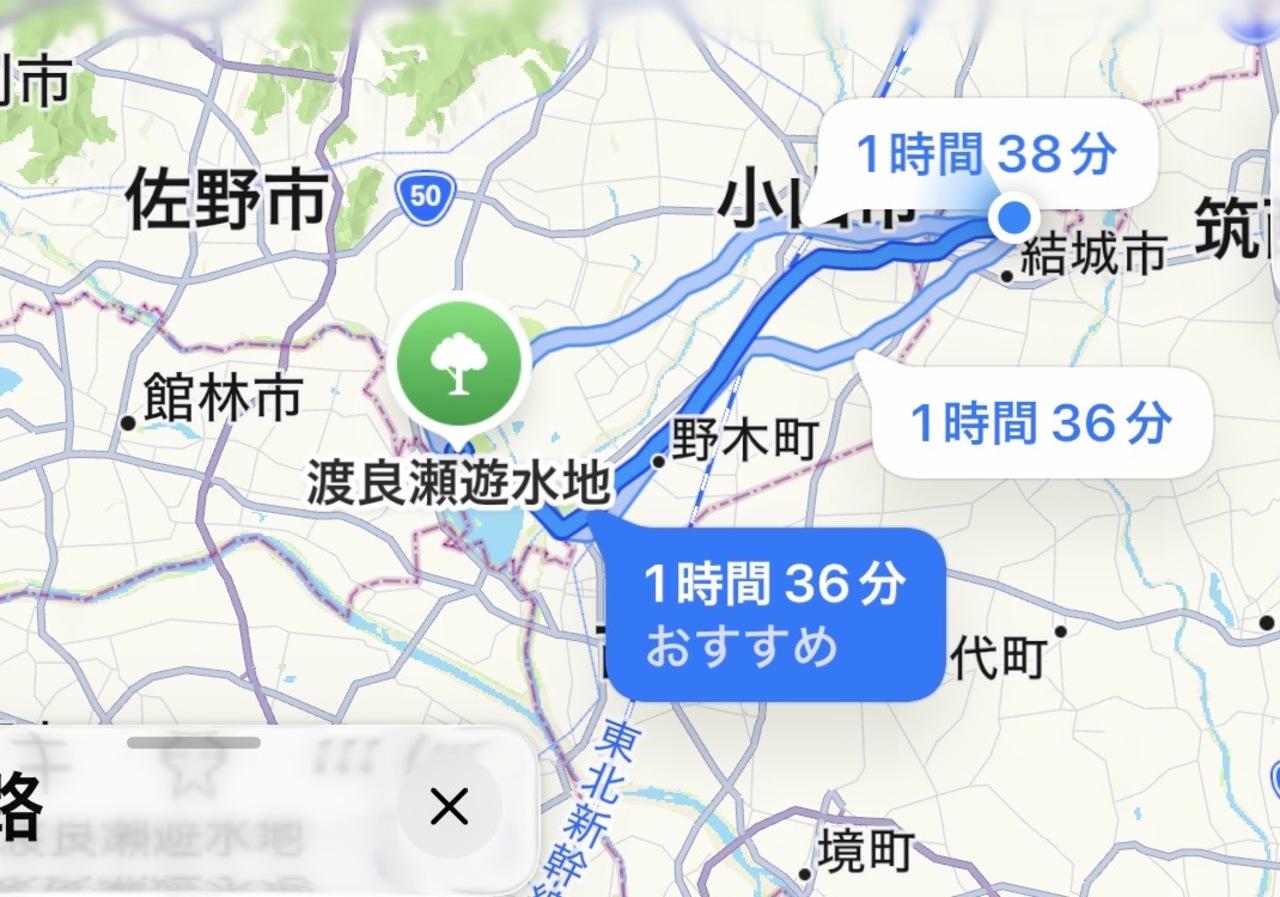Tap the blue current location dot

(1014, 217)
